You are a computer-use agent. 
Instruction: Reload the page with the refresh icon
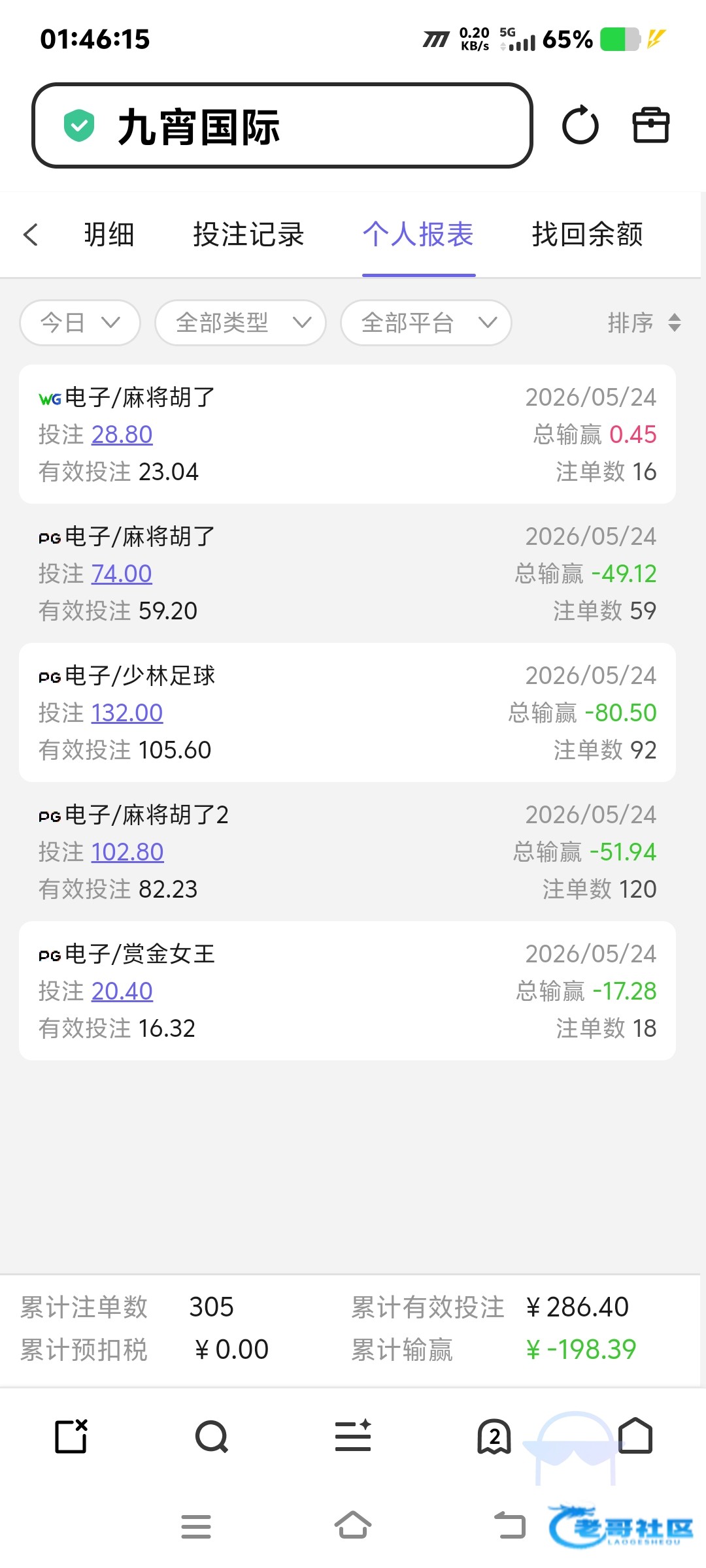pyautogui.click(x=580, y=125)
